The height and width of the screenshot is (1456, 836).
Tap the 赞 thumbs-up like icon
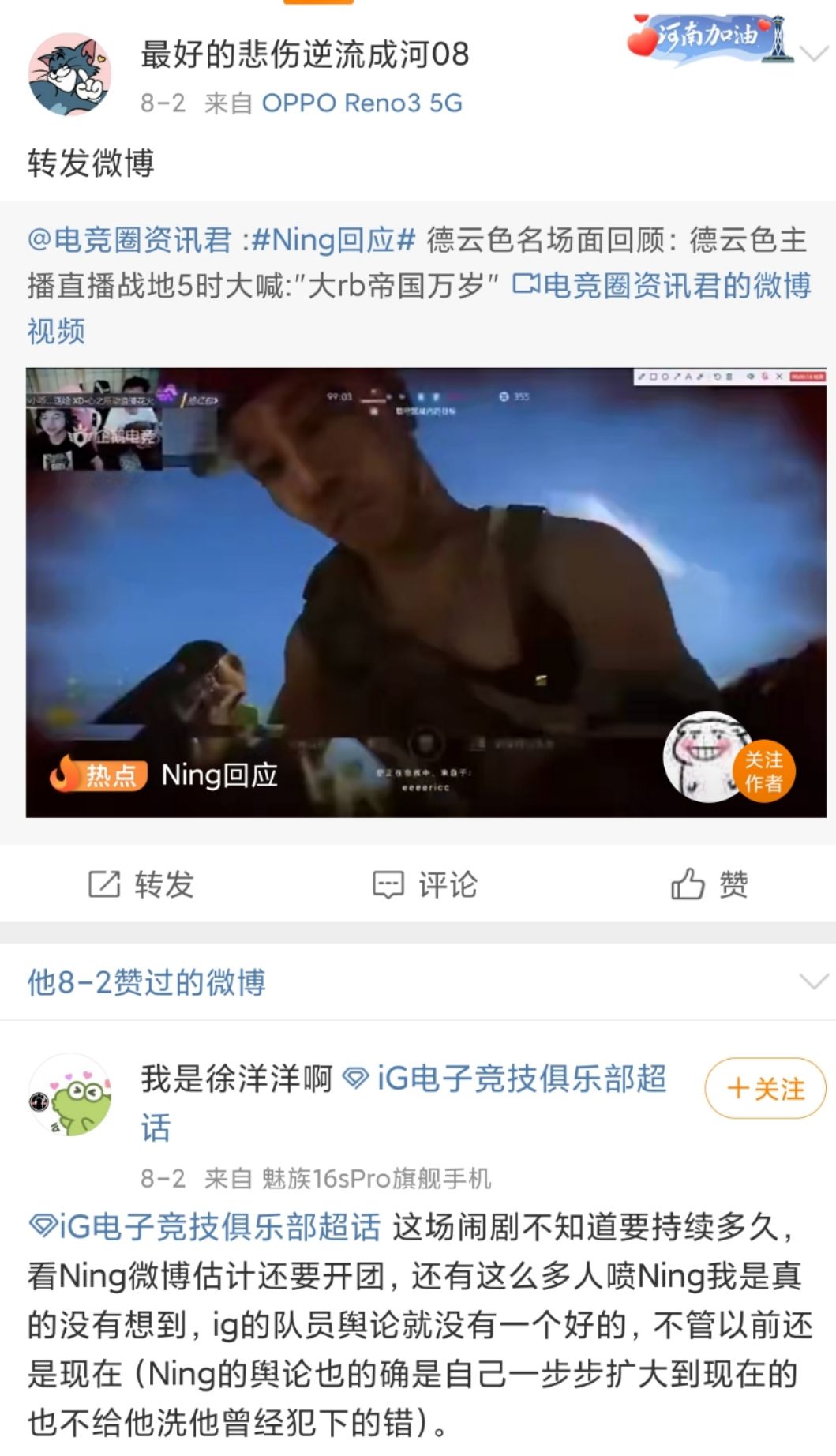coord(689,885)
